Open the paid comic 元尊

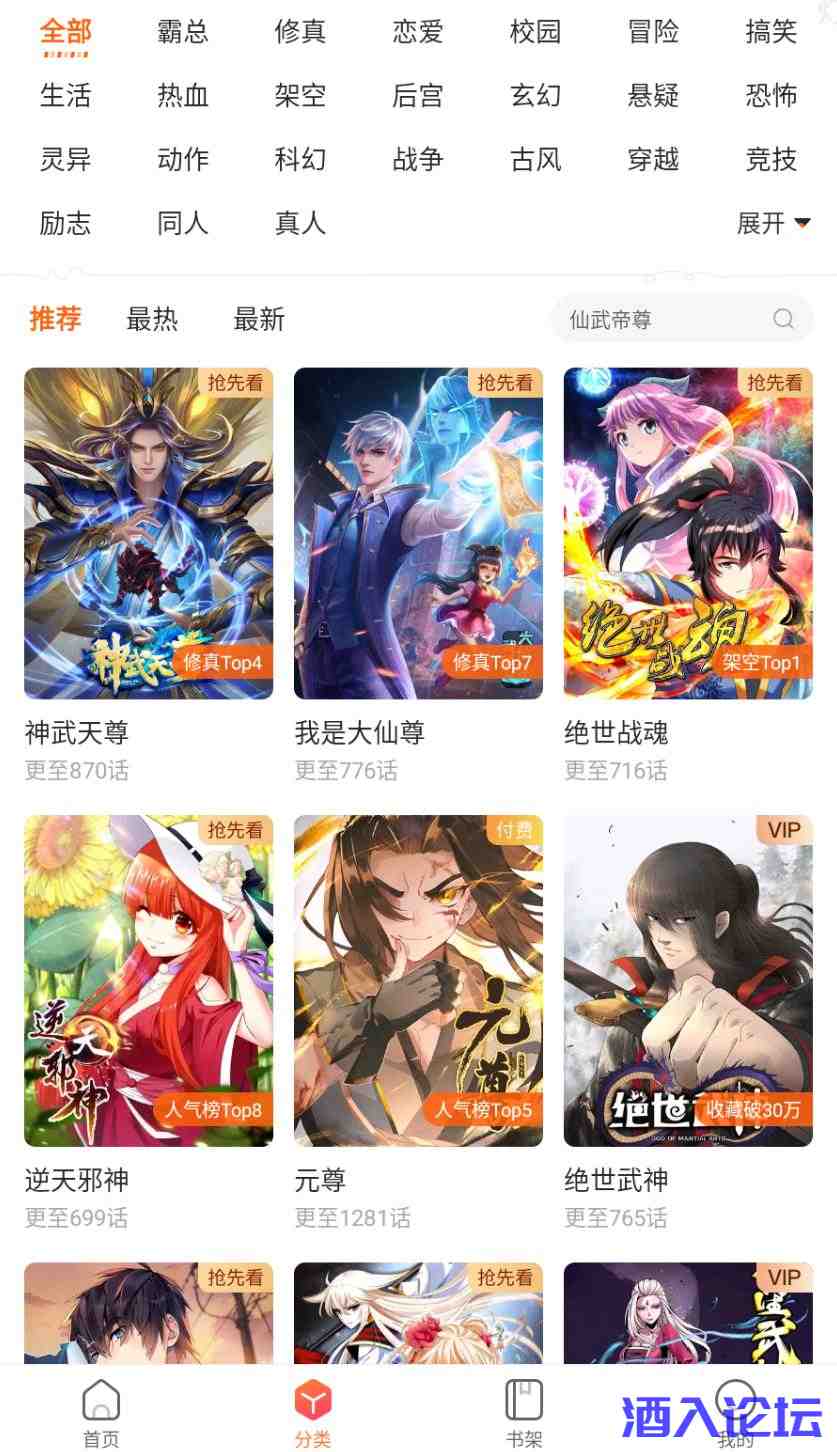pos(418,980)
